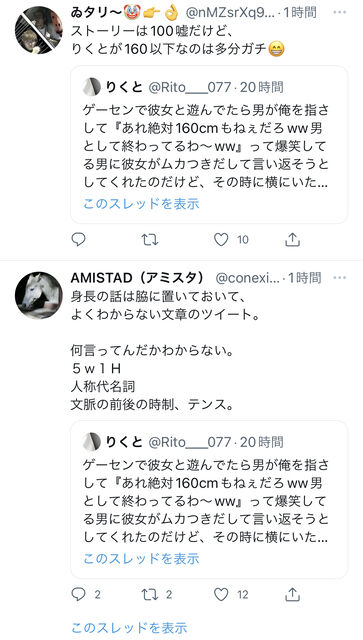Viewport: 363px width, 640px height.
Task: Open overflow menu on ゐタリ〜's tweet
Action: point(339,12)
